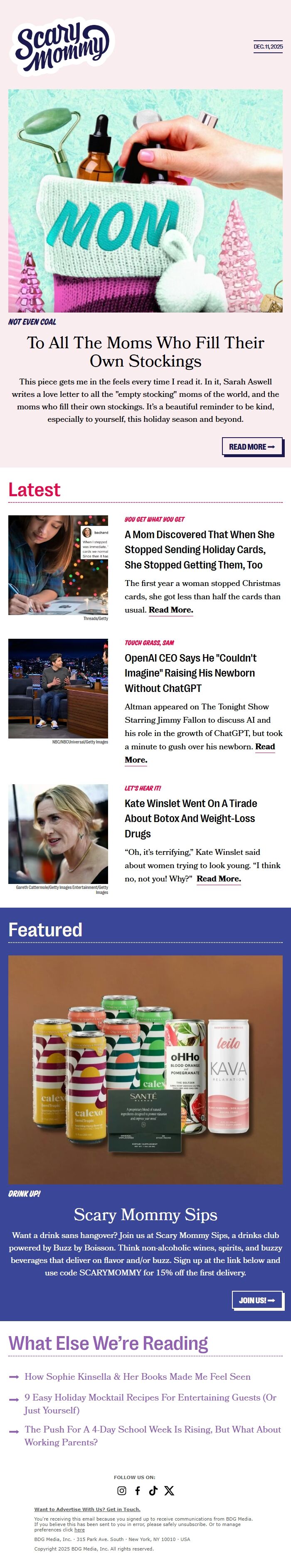Open the holiday cards article headline
The height and width of the screenshot is (1568, 291).
(x=199, y=549)
